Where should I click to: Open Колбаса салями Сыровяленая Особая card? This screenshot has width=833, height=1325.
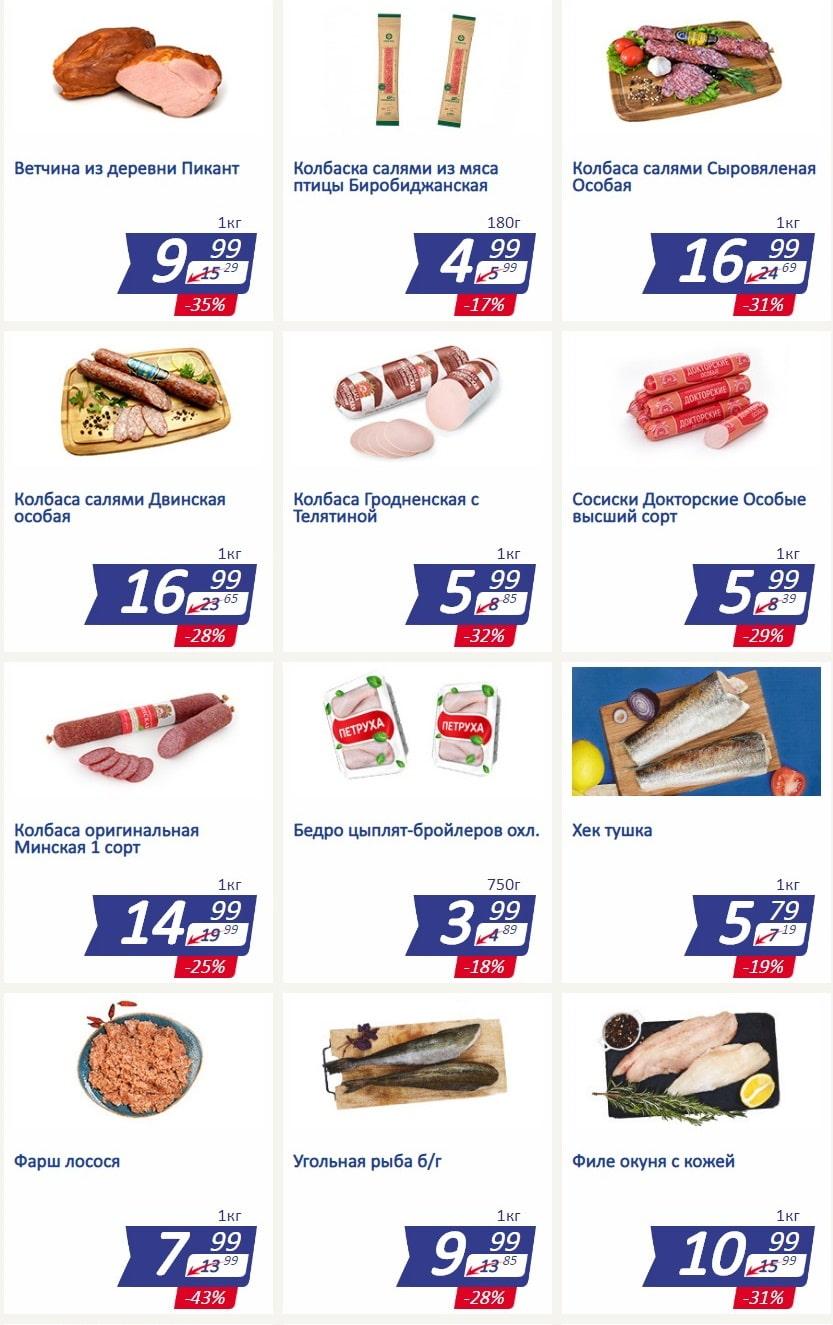[693, 177]
